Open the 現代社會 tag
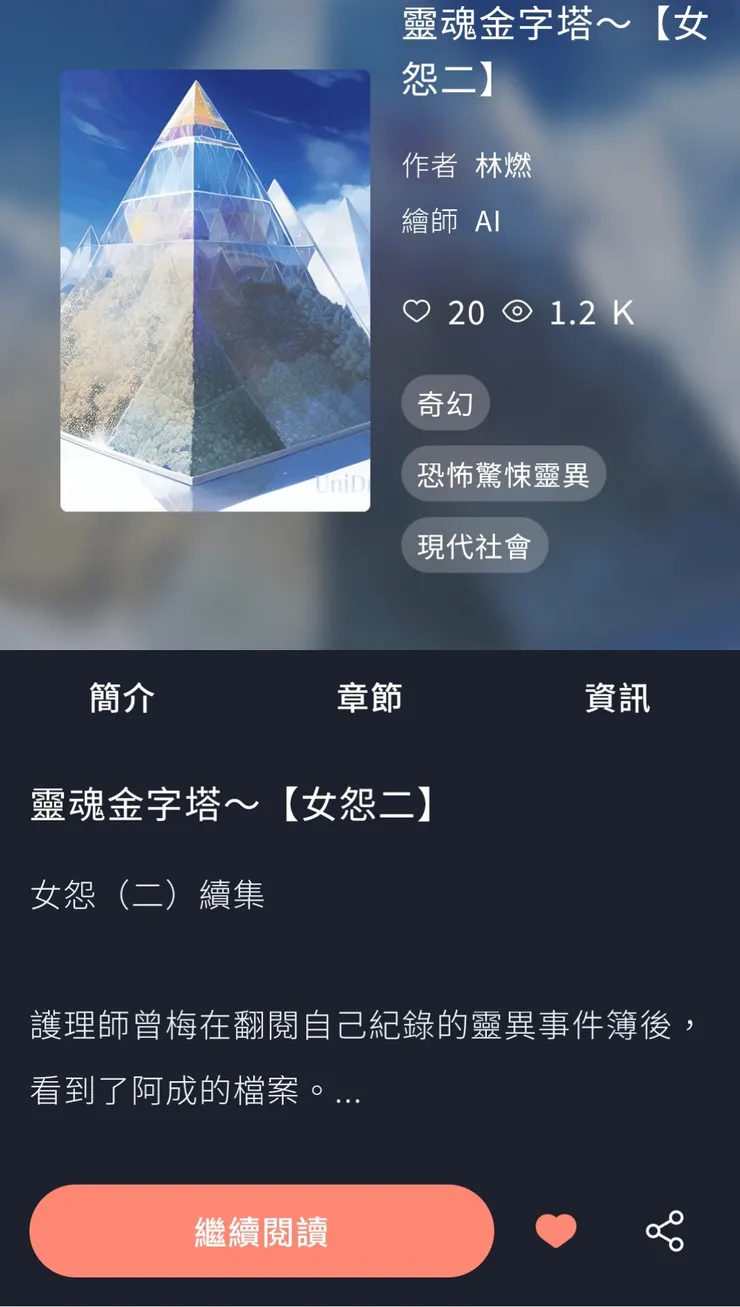The width and height of the screenshot is (740, 1307). point(474,545)
